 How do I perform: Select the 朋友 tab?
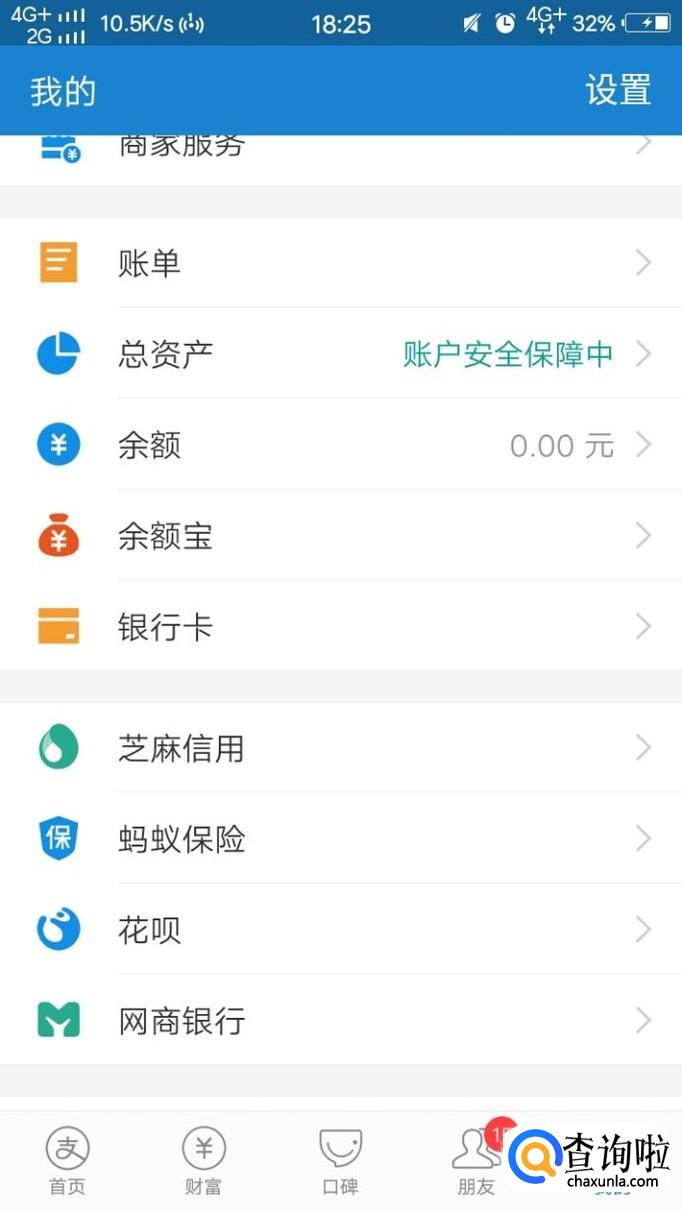[476, 1160]
